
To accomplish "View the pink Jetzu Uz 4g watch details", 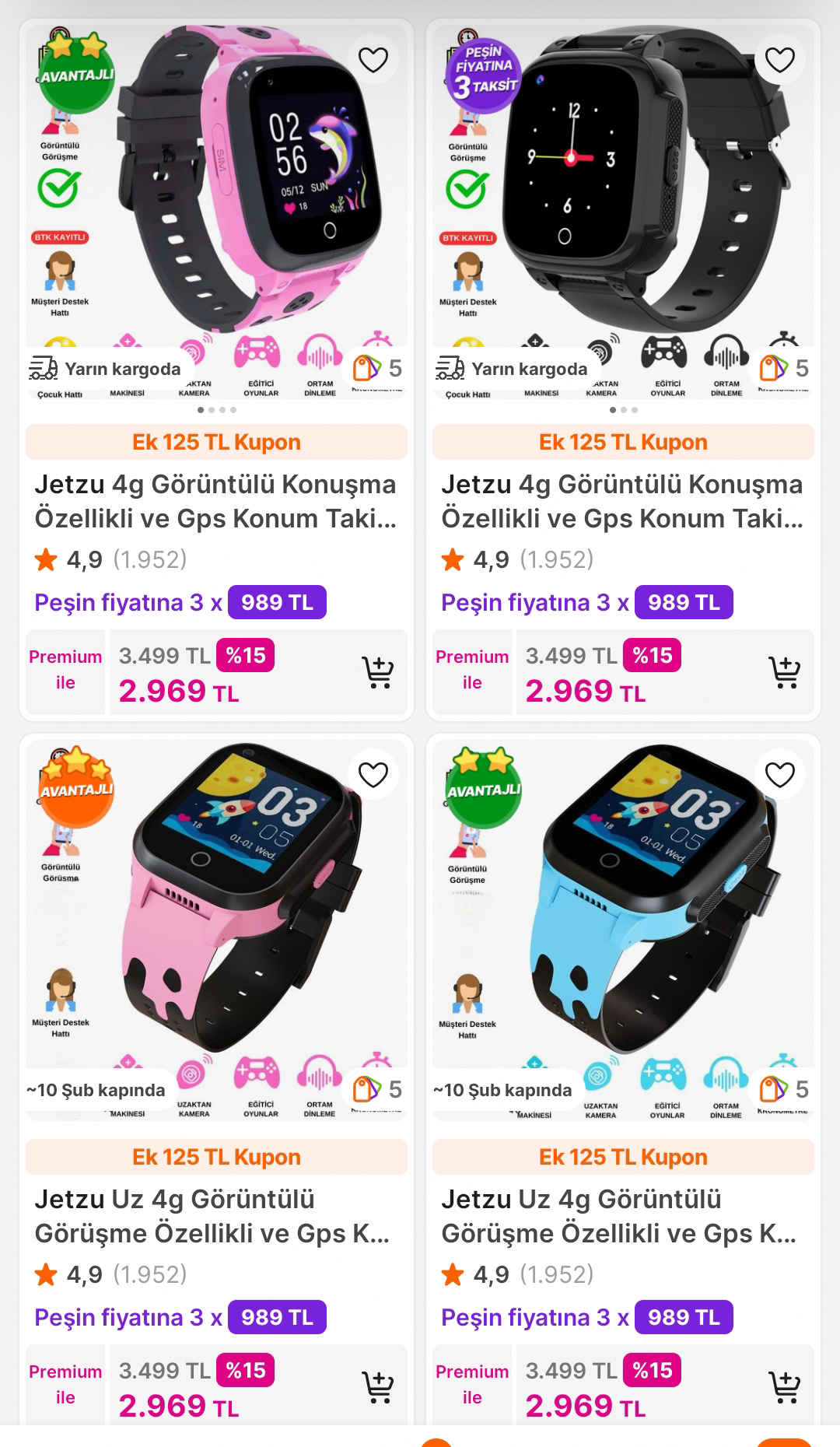I will 216,1216.
